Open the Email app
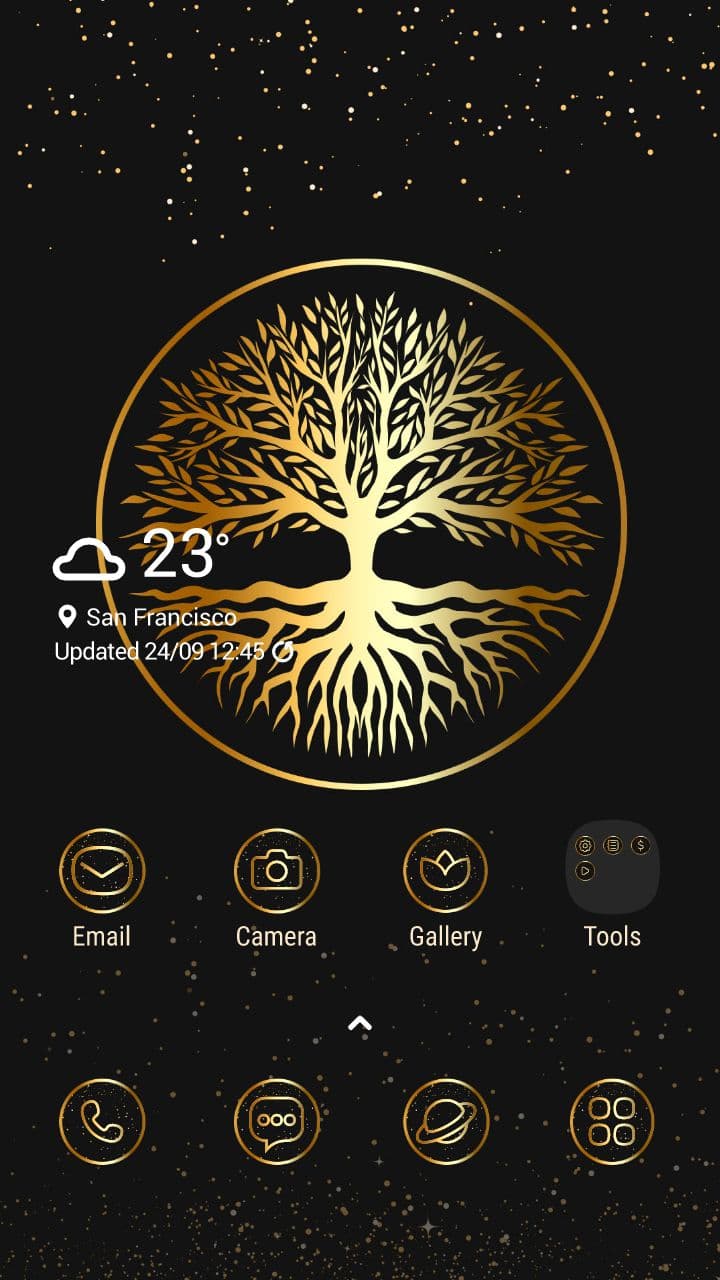The image size is (720, 1280). [99, 869]
